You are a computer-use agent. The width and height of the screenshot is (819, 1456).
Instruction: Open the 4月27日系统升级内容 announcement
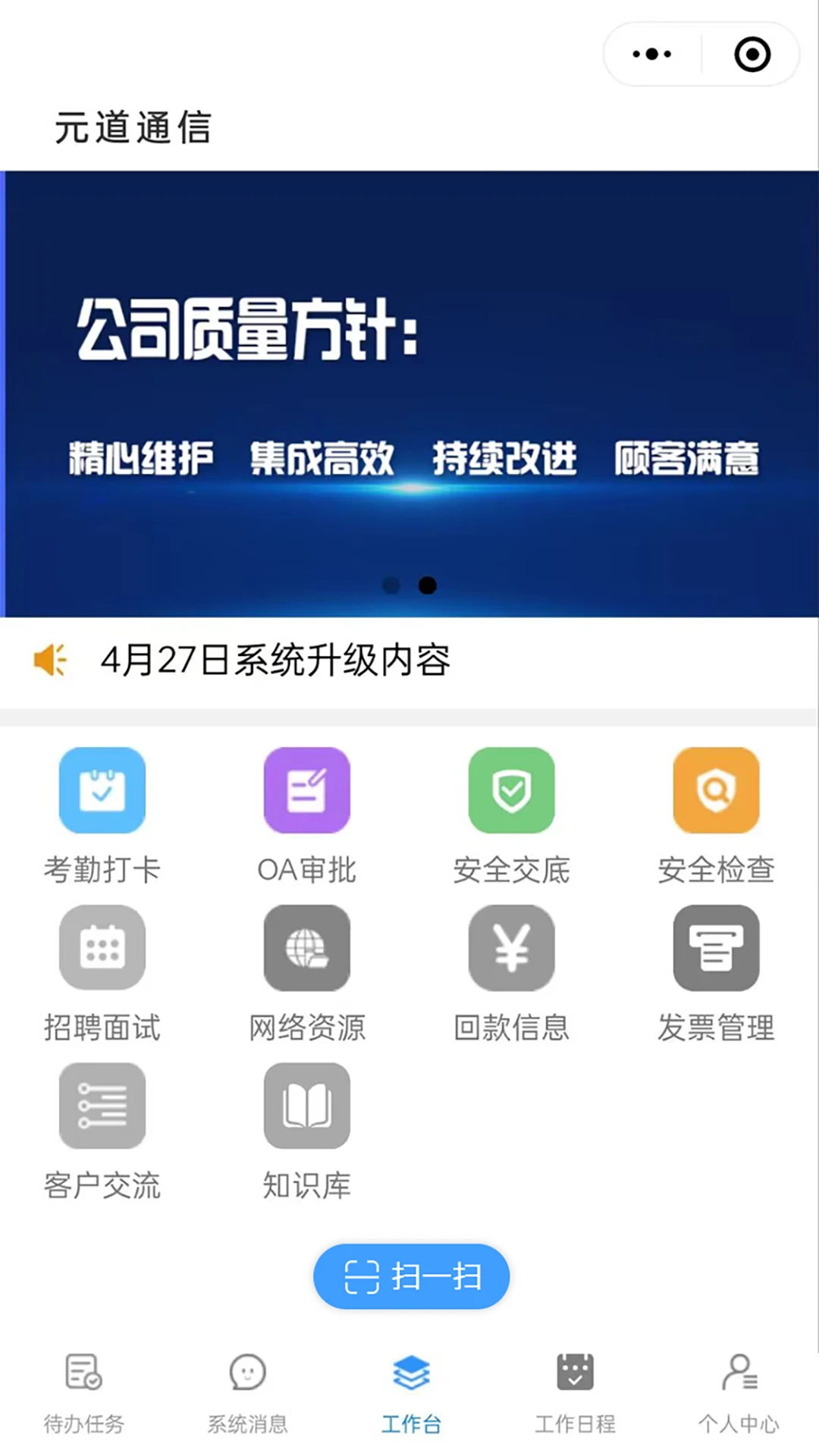[x=277, y=660]
